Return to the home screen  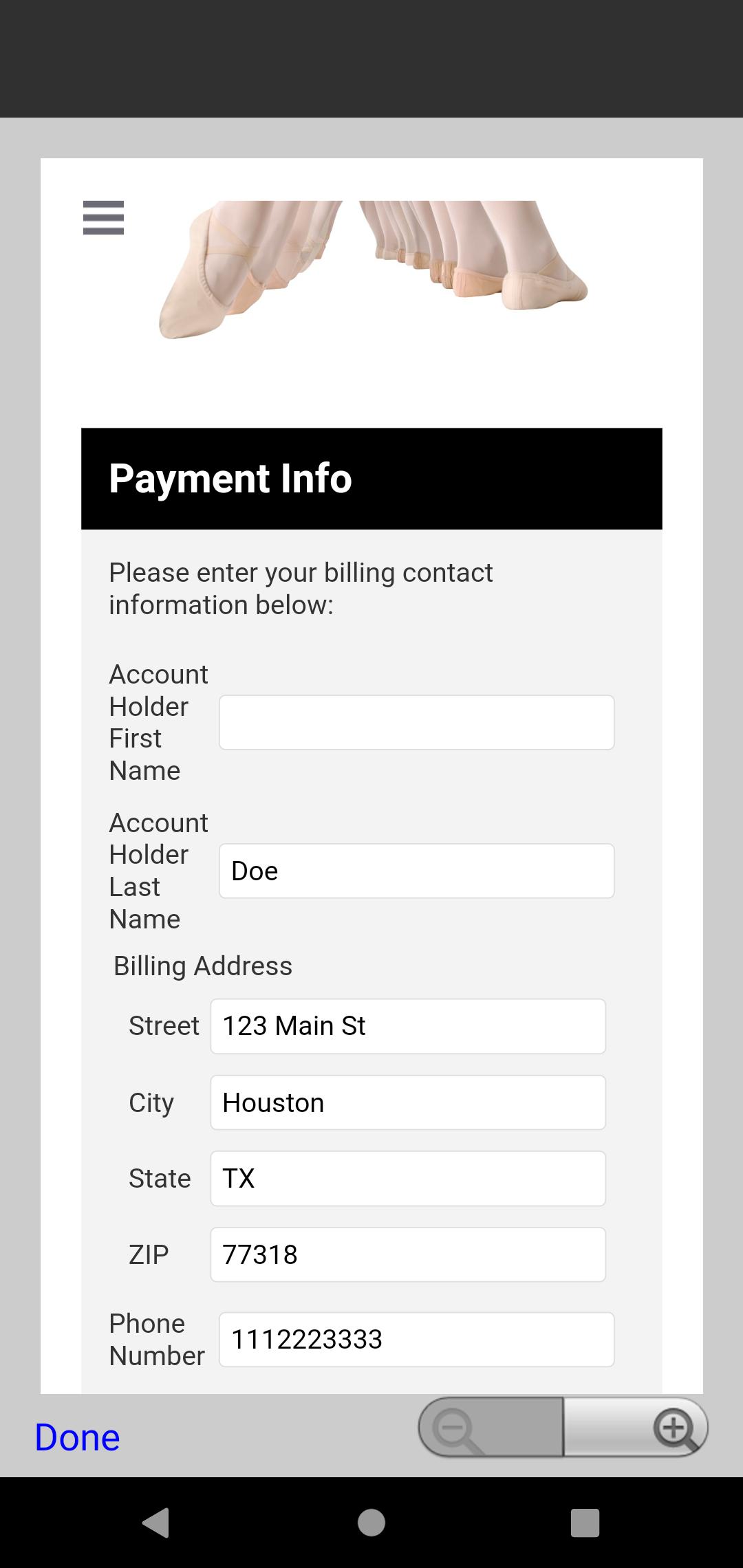coord(371,1522)
